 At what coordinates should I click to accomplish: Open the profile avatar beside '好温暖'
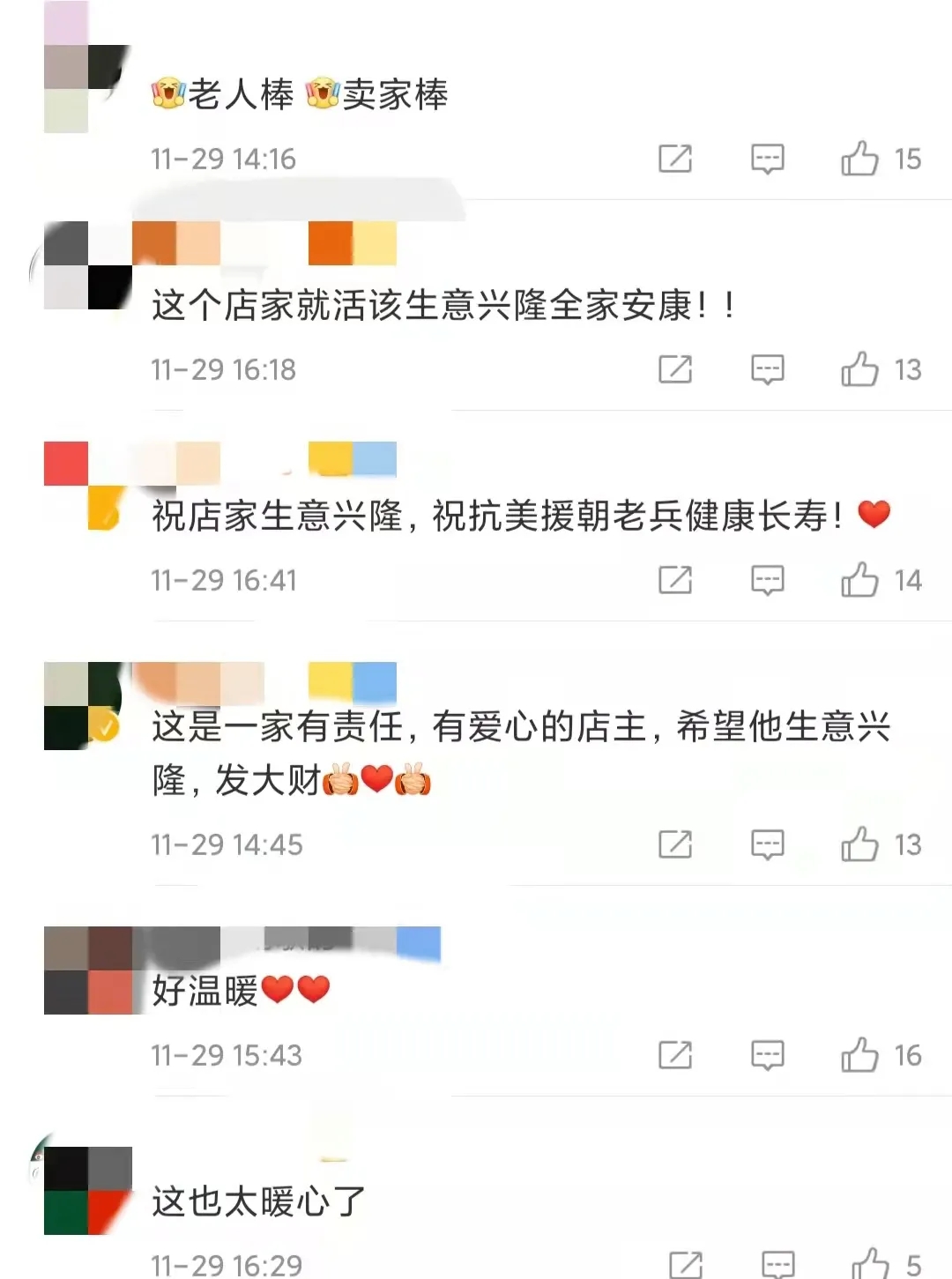(x=87, y=970)
